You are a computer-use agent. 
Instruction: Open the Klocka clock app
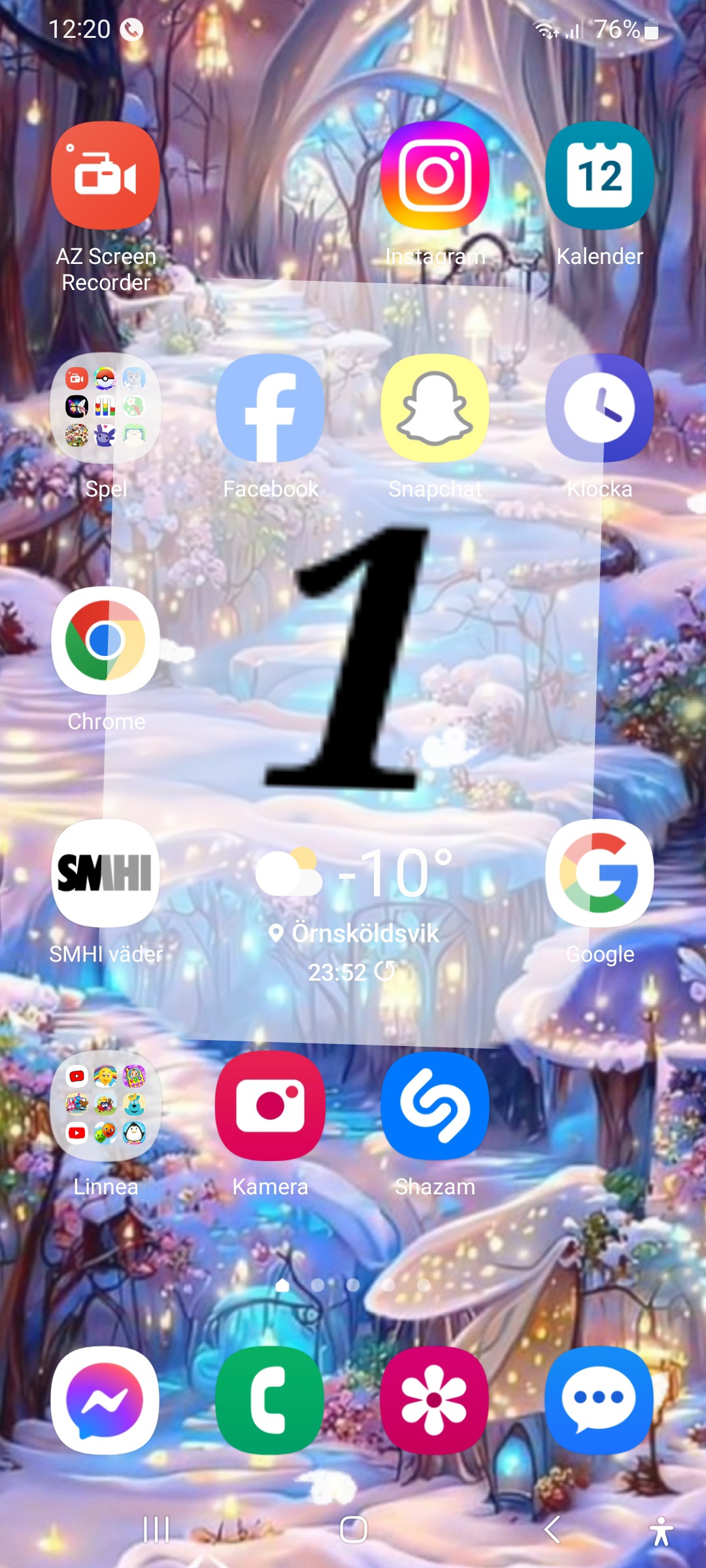(x=599, y=408)
